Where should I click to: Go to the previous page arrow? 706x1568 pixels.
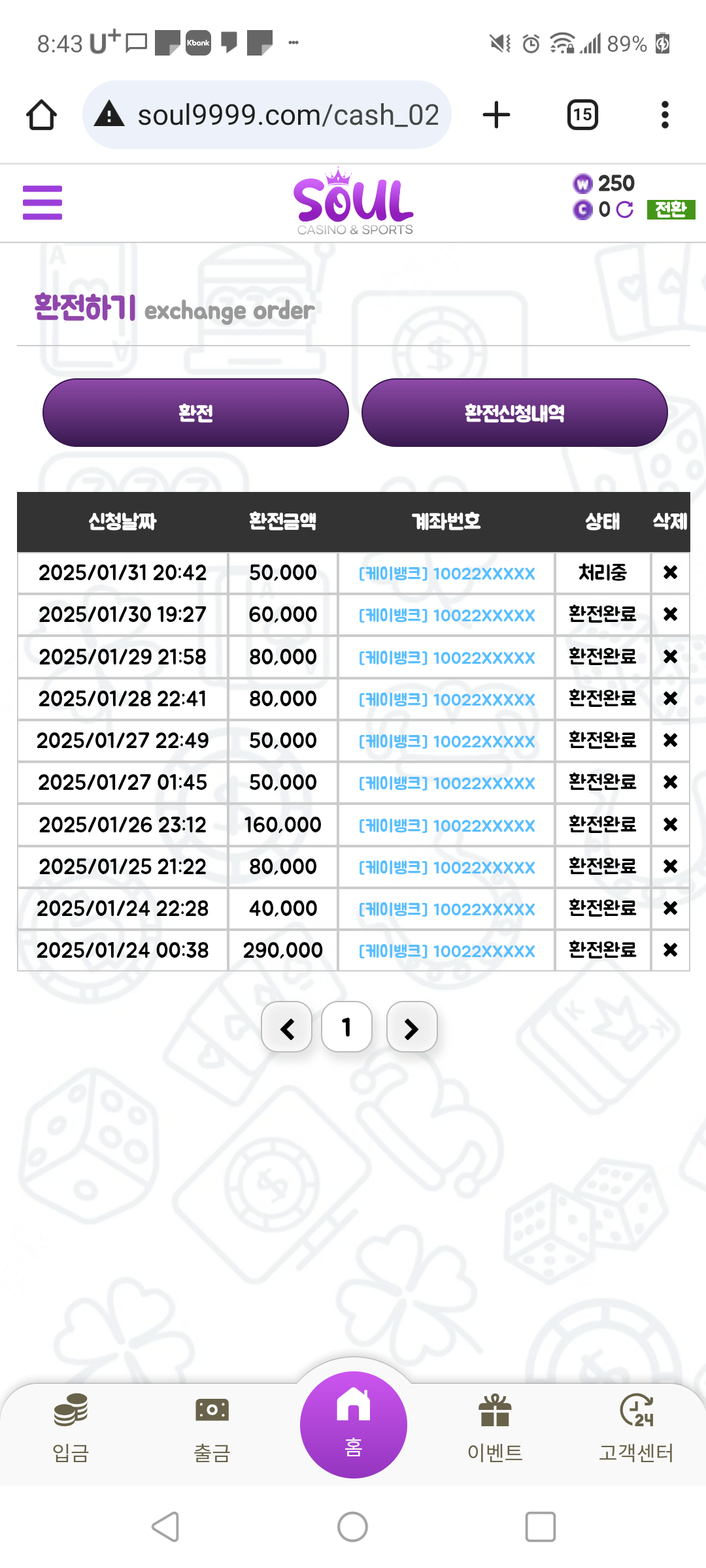(x=286, y=1027)
